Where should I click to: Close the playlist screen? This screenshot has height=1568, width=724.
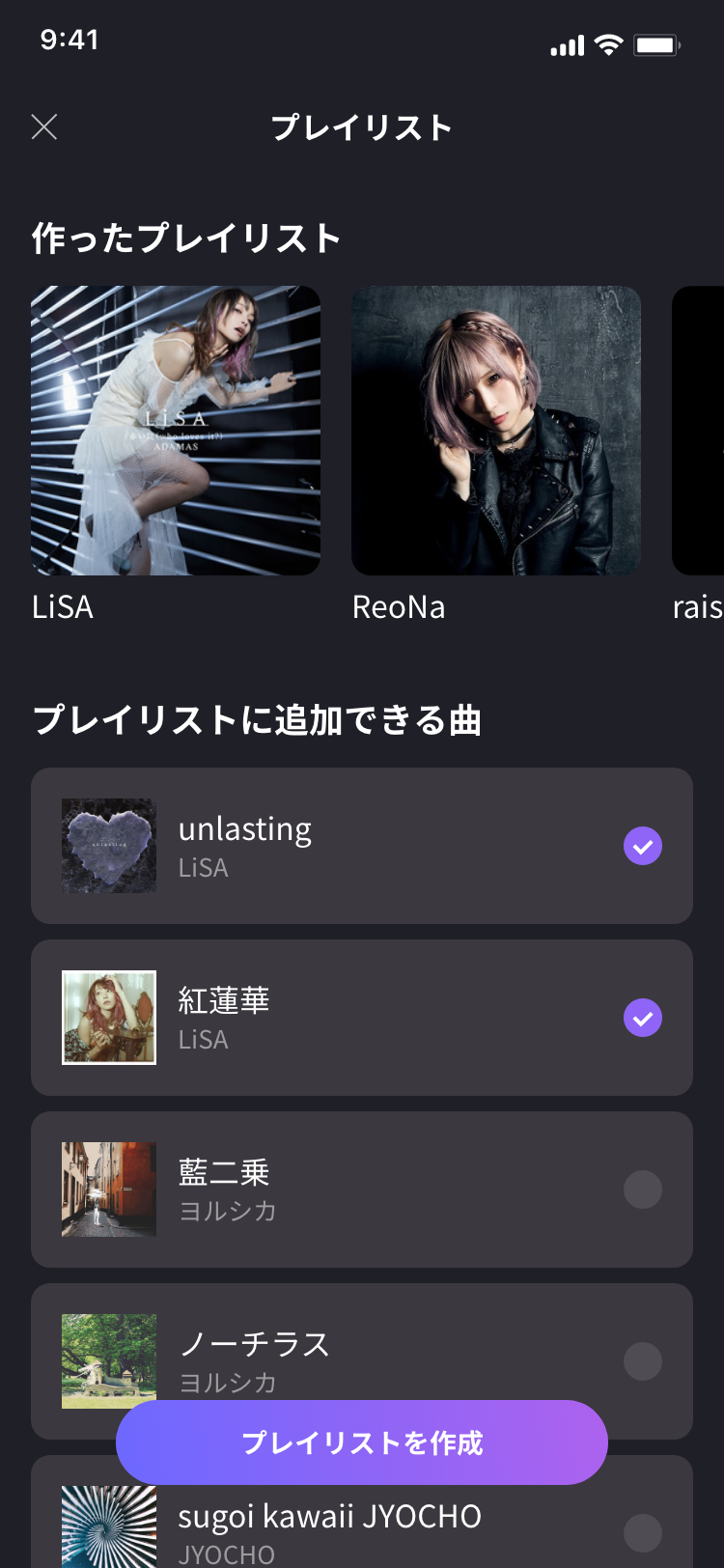point(44,126)
